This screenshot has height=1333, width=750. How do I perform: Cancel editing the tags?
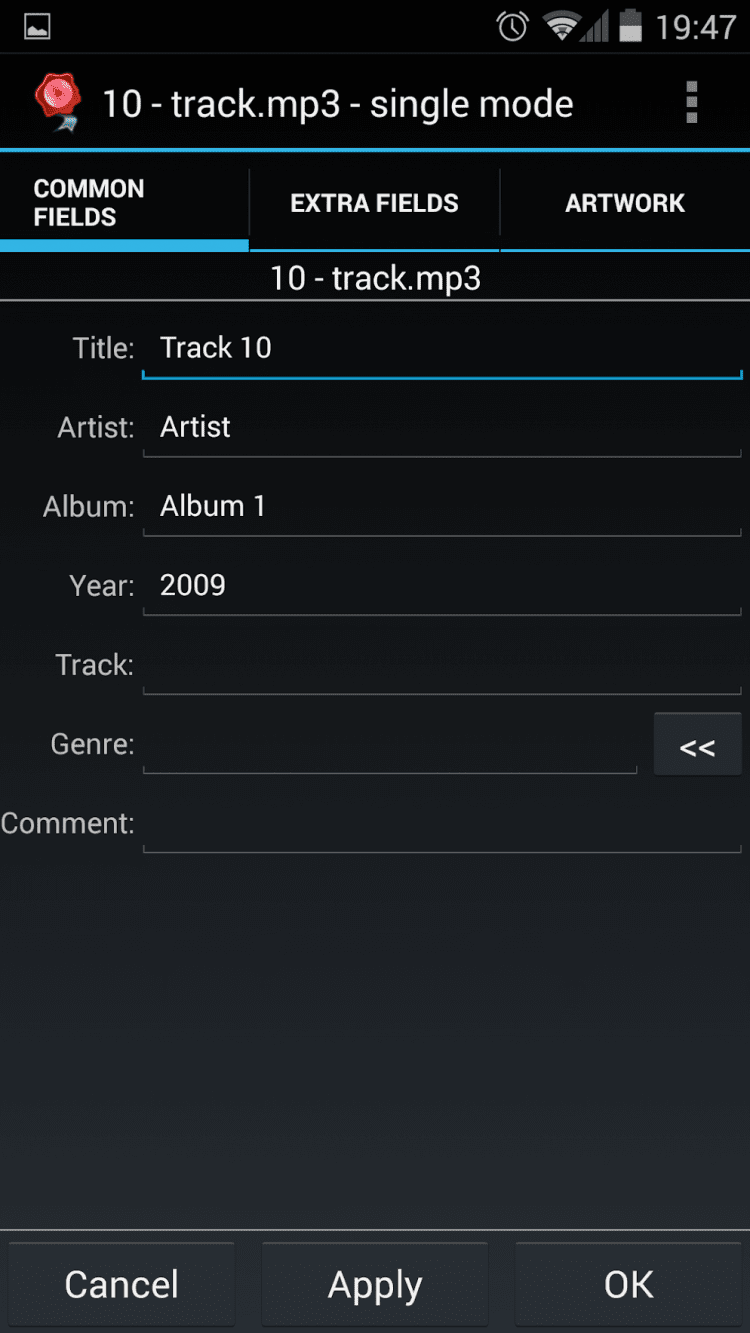122,1285
